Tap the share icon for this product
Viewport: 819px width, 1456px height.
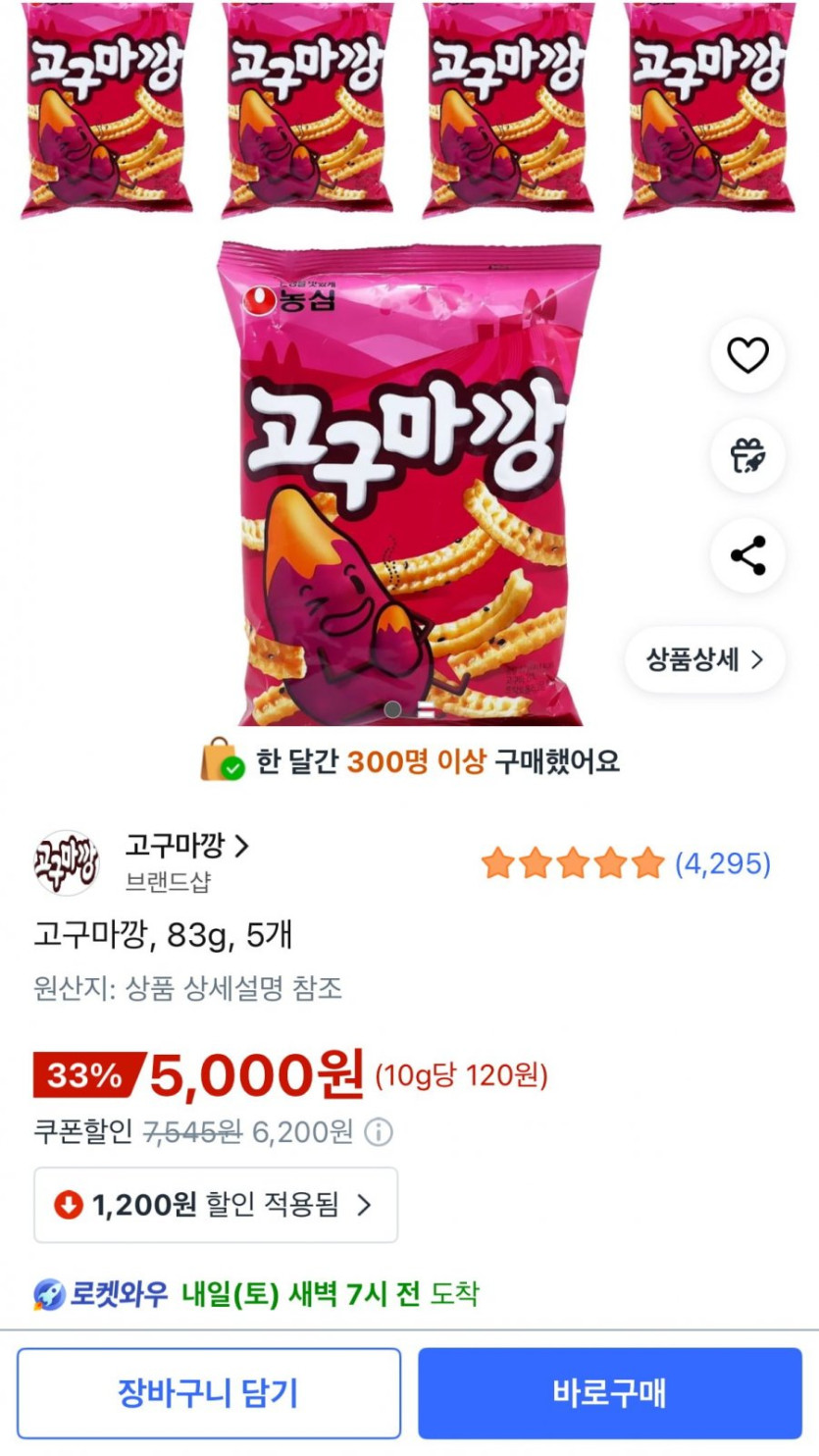tap(747, 556)
